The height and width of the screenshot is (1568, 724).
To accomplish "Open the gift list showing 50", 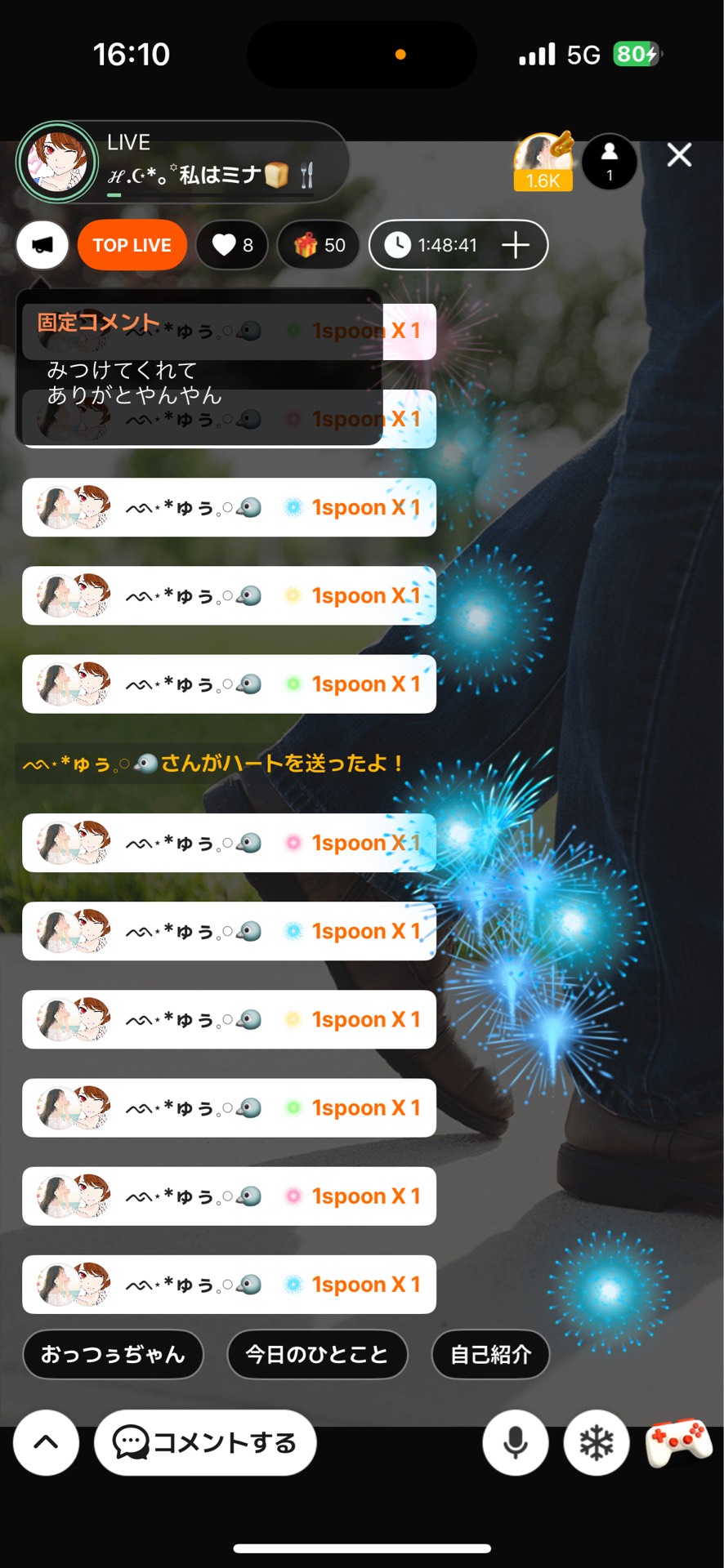I will click(x=319, y=245).
